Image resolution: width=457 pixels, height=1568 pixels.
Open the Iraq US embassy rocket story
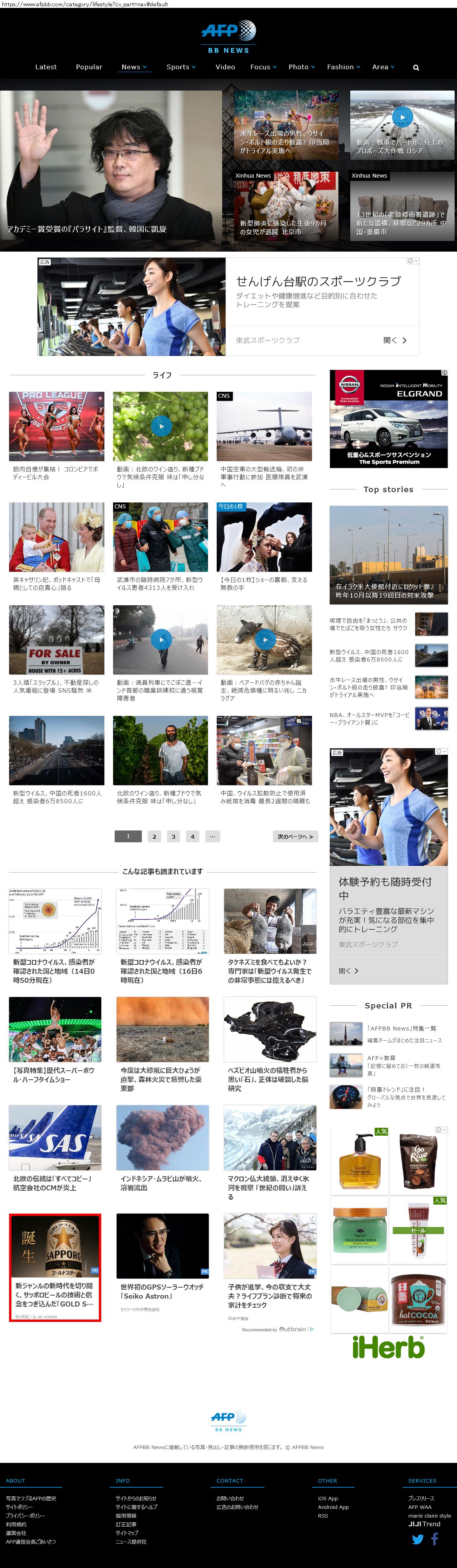click(388, 554)
